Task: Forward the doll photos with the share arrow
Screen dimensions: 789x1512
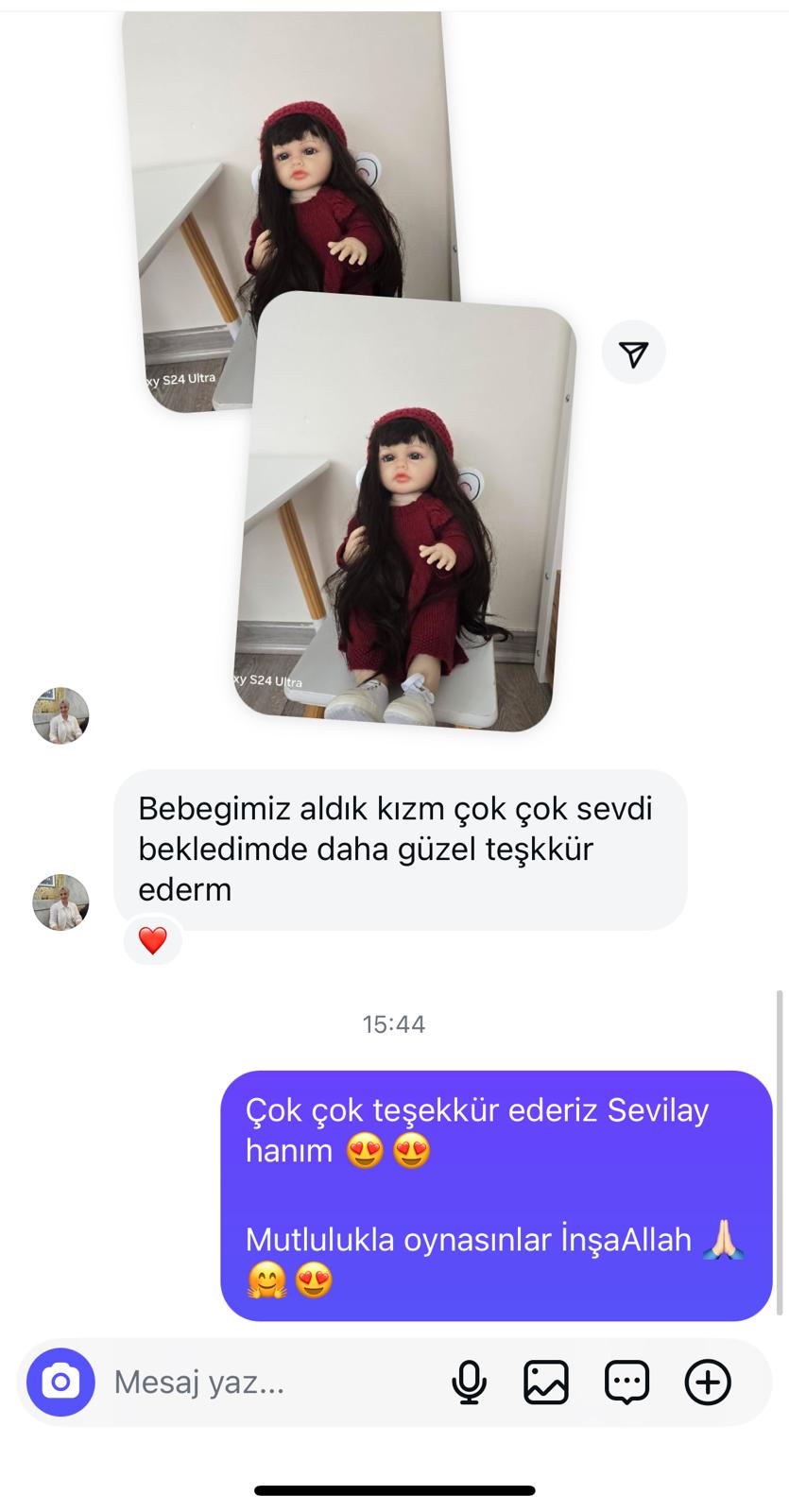Action: pos(633,352)
